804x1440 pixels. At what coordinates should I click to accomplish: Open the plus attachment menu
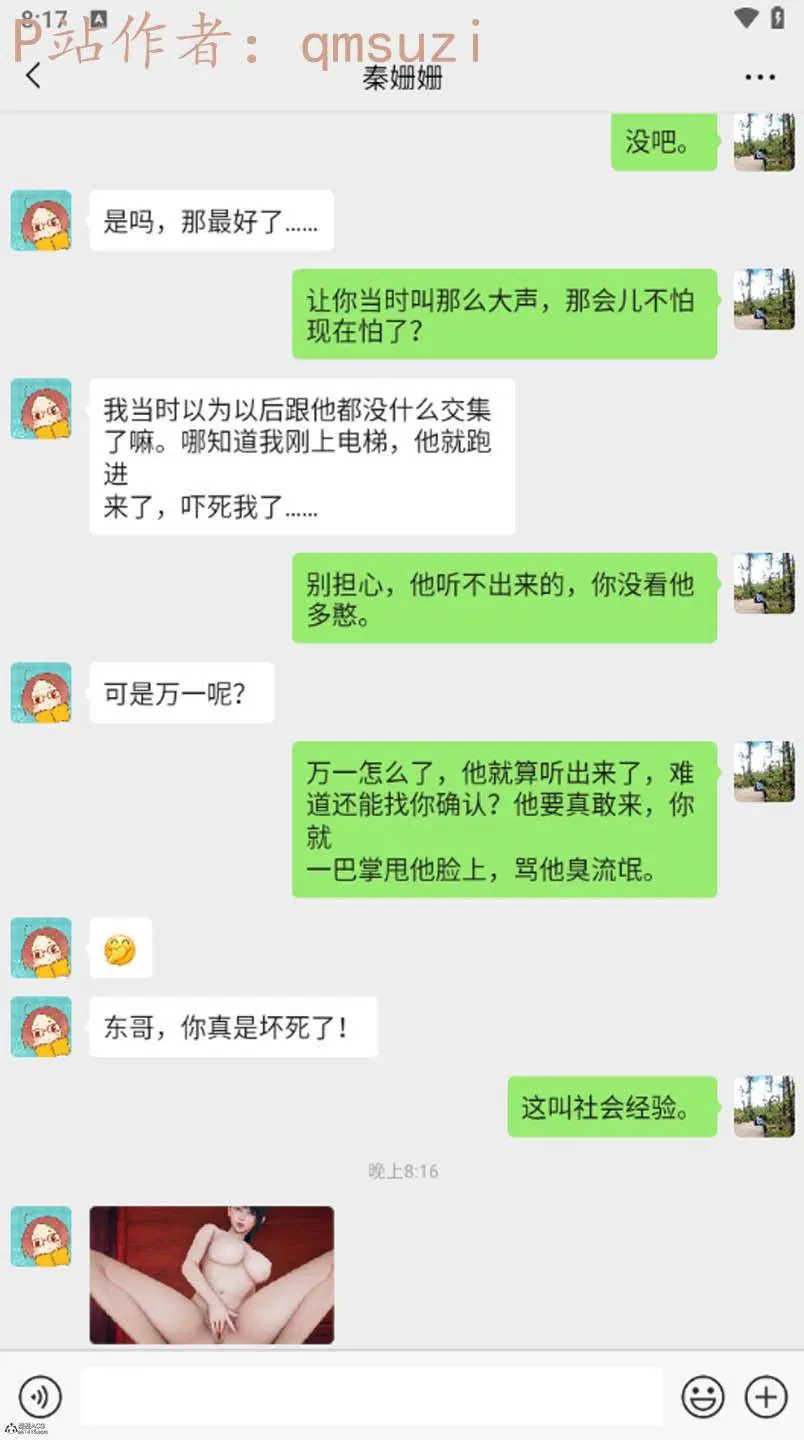tap(765, 1397)
